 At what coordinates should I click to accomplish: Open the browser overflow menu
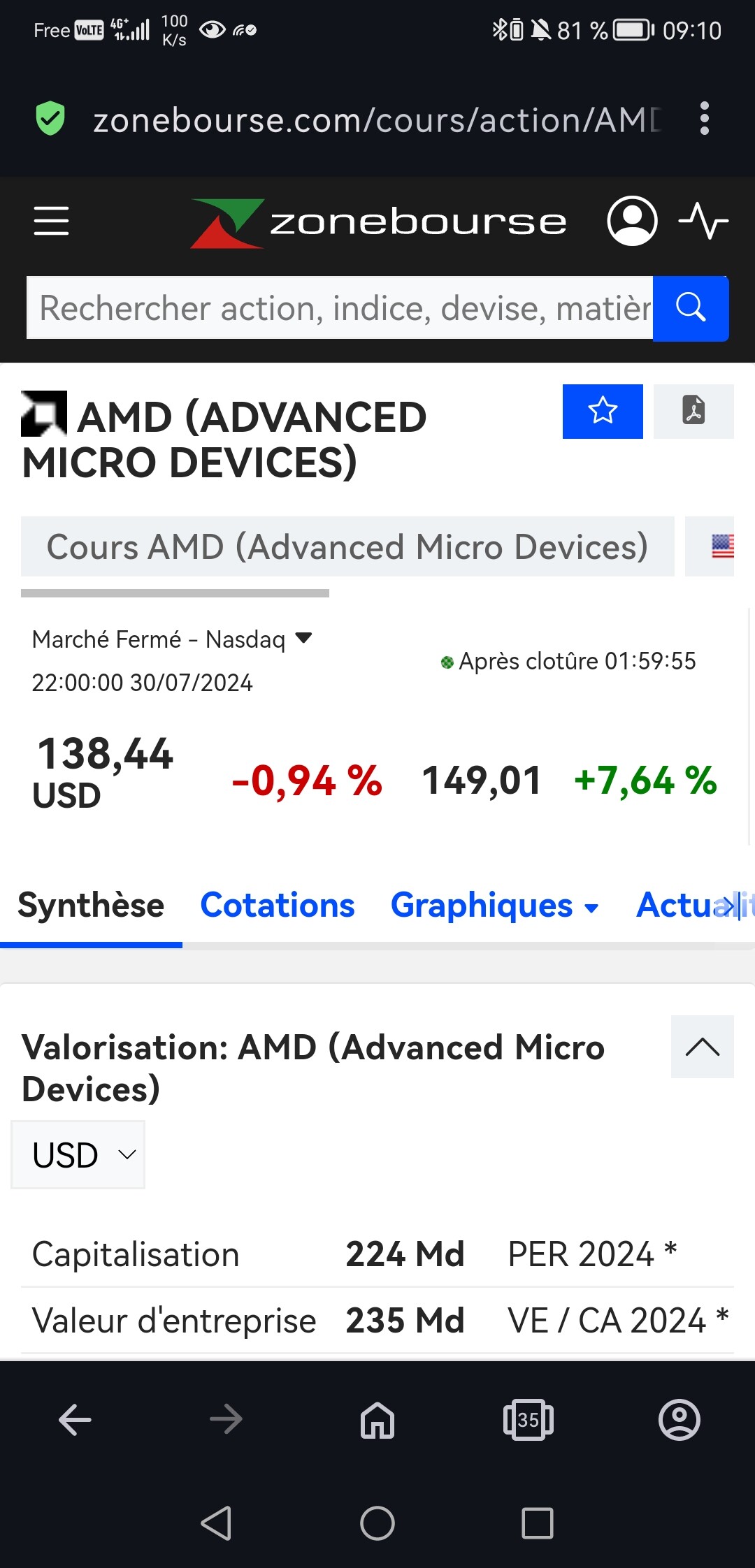click(x=704, y=119)
